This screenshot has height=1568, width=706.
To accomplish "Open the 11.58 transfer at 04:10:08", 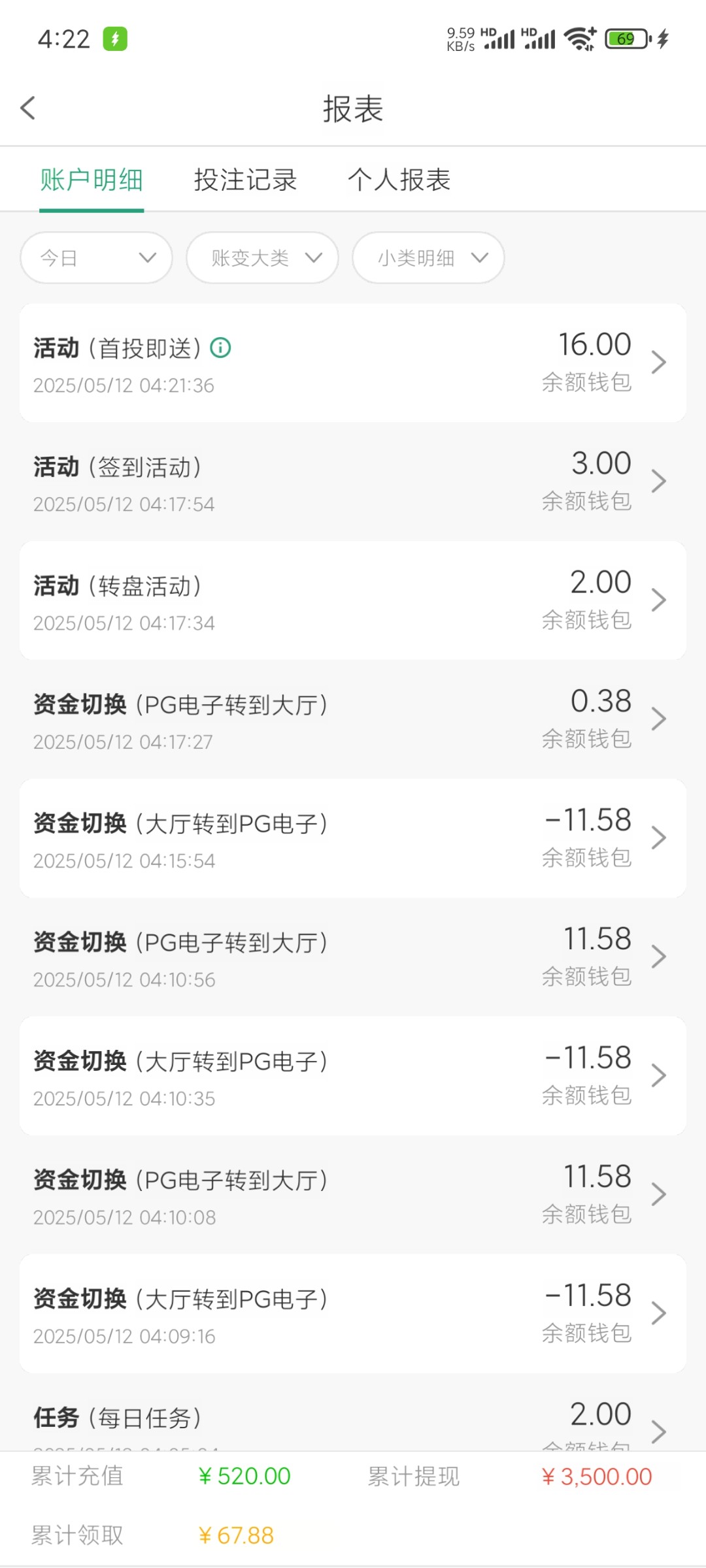I will (353, 1195).
